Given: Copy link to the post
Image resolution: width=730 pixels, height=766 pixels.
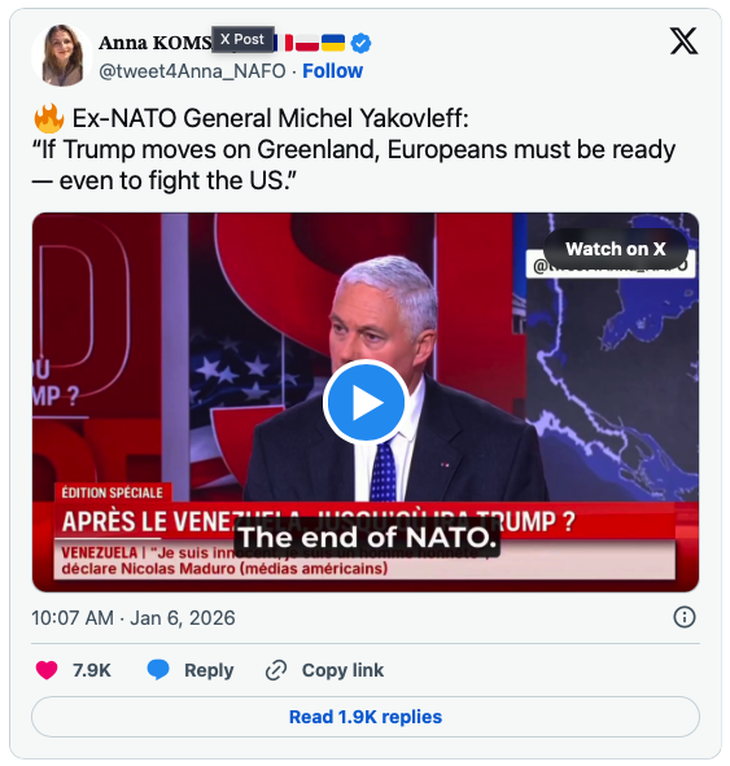Looking at the screenshot, I should pos(325,671).
